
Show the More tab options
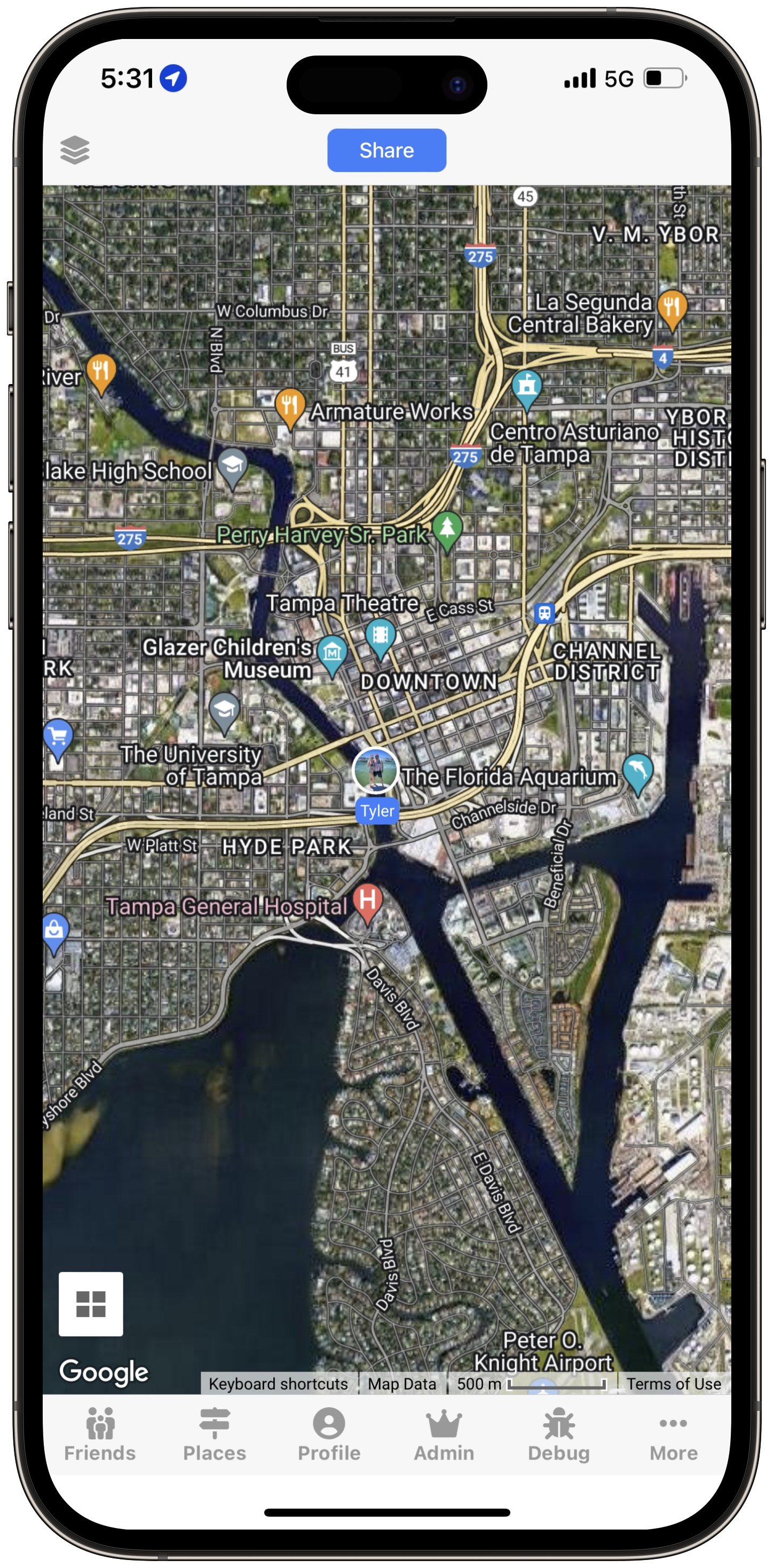673,1434
